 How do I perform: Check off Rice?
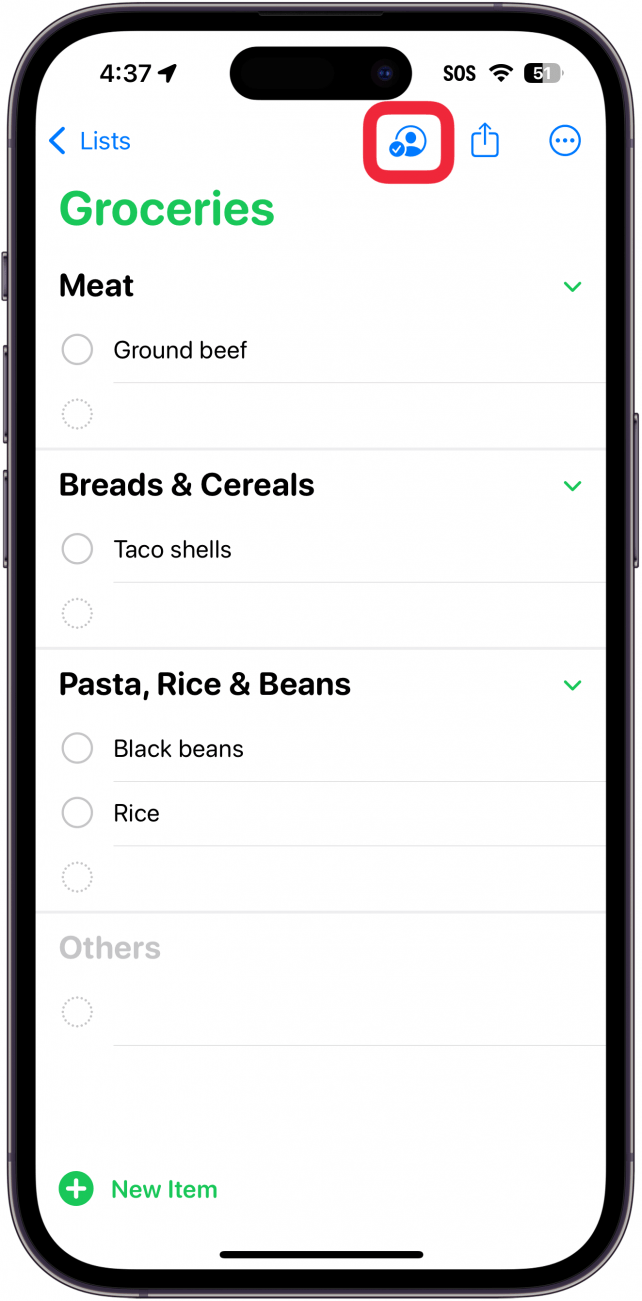click(x=77, y=813)
